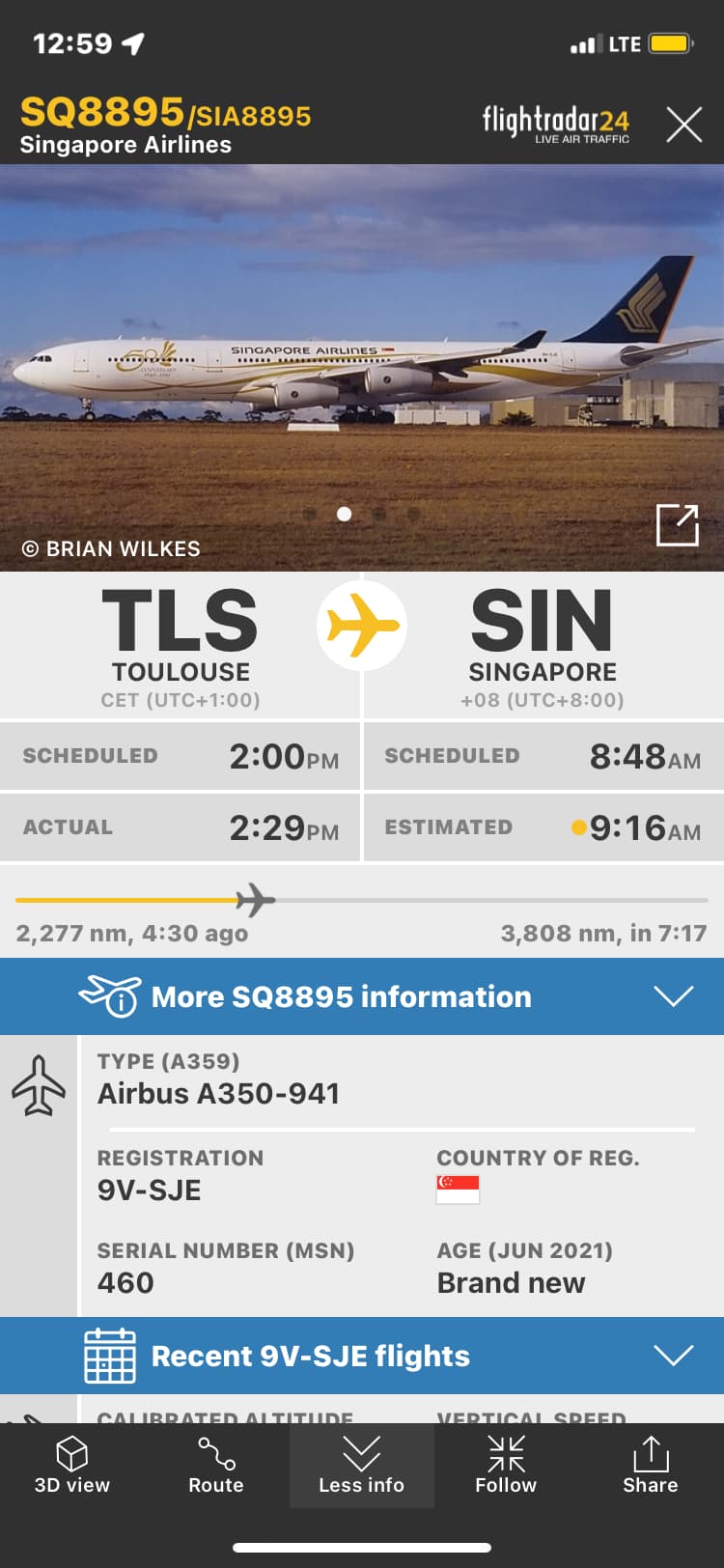724x1568 pixels.
Task: Share this flight
Action: click(x=651, y=1466)
